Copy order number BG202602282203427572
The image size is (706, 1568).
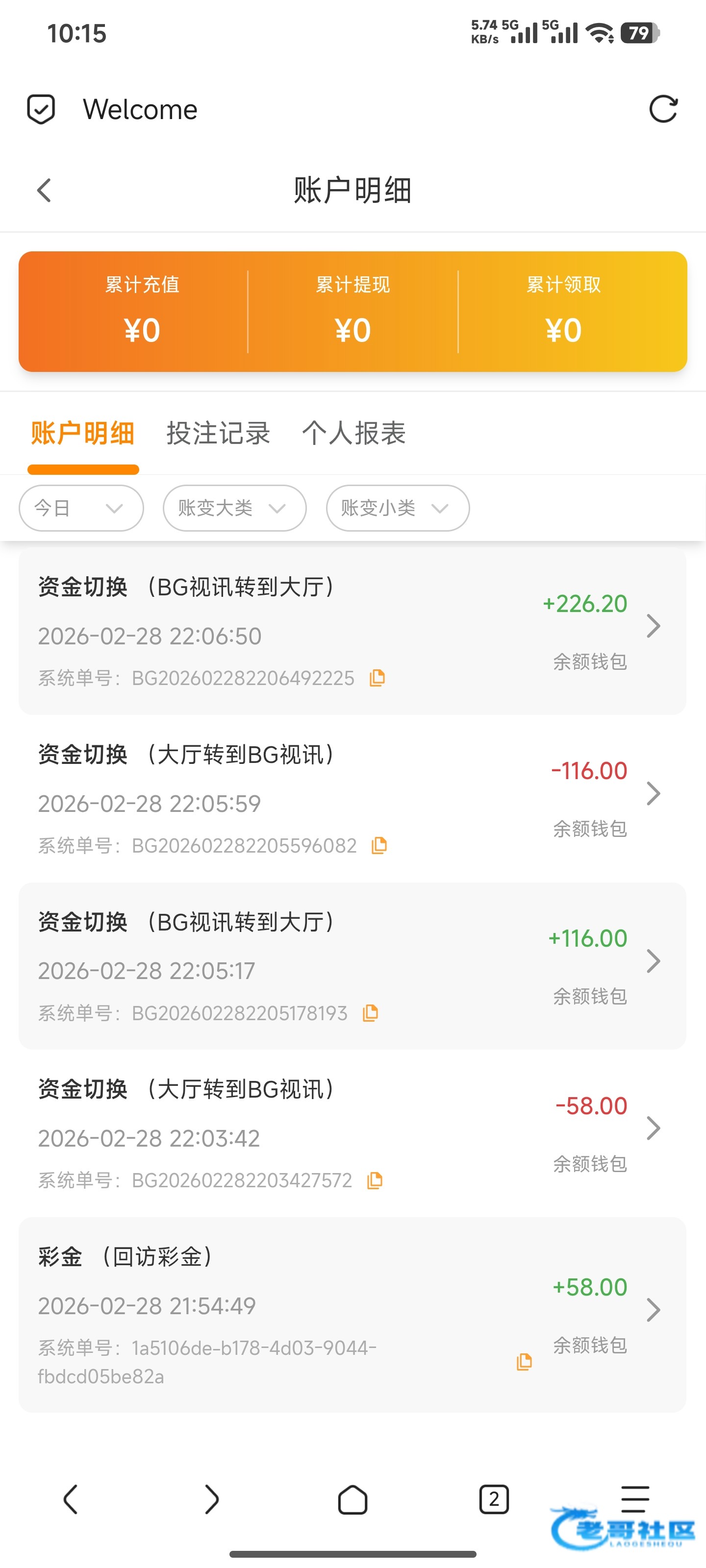tap(375, 1180)
